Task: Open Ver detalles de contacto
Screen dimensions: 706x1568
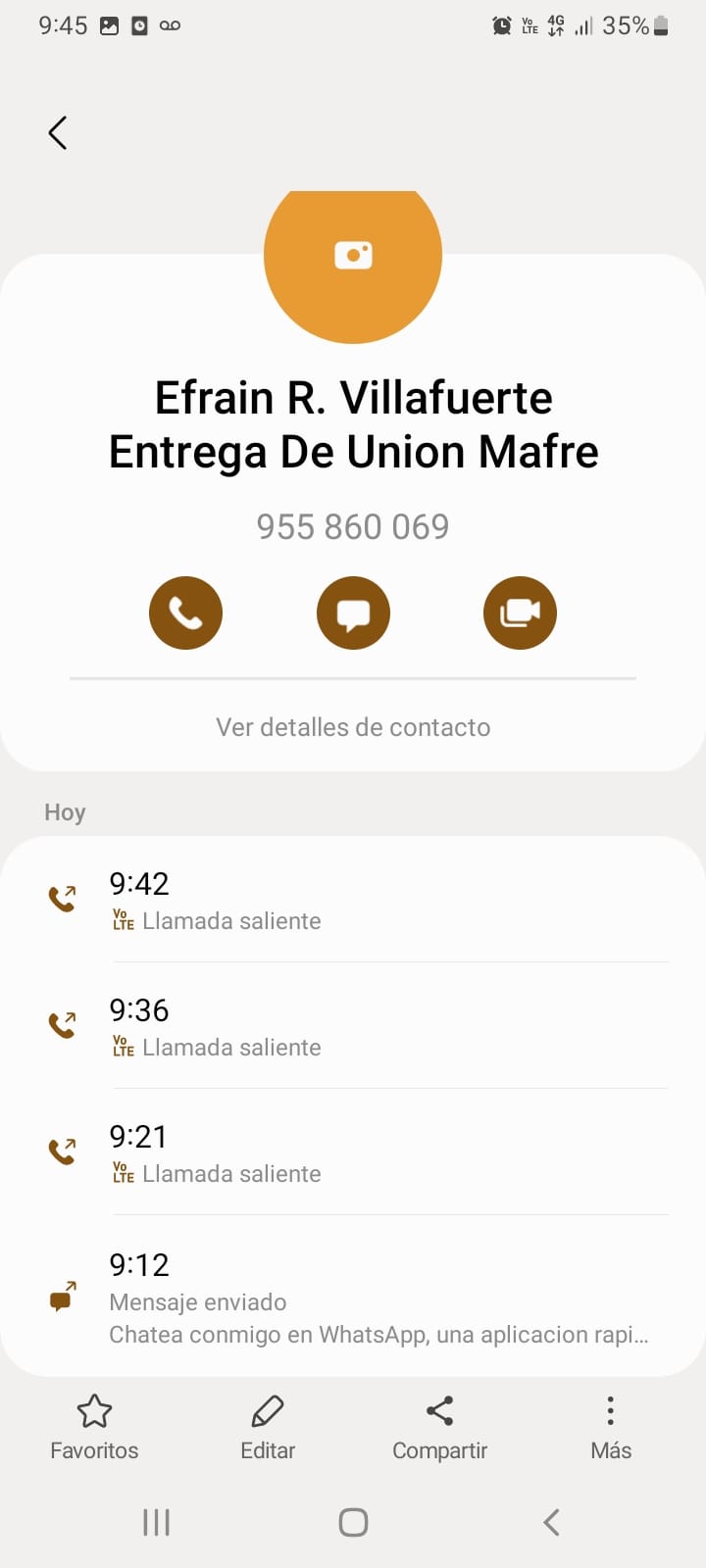Action: click(353, 727)
